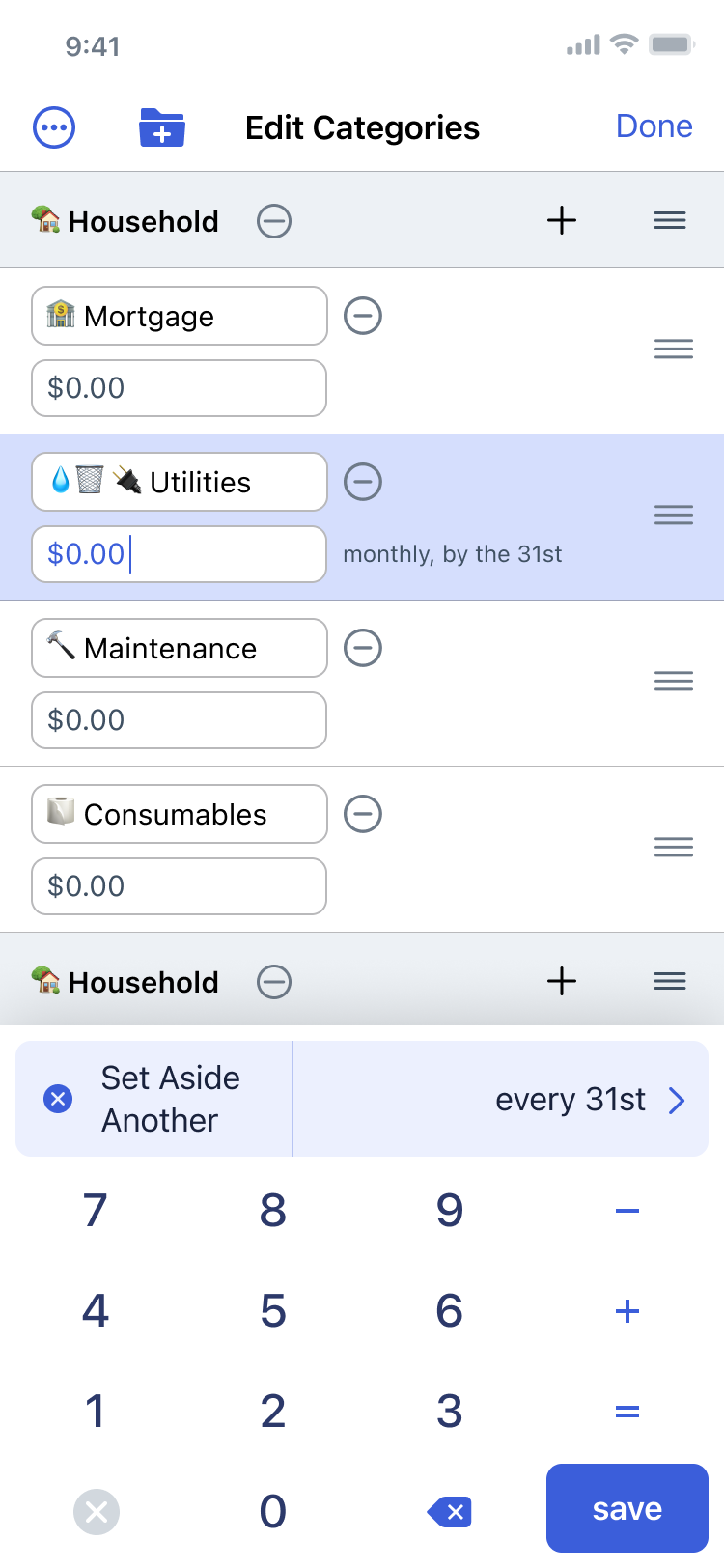Edit the Mortgage name field

tap(180, 316)
